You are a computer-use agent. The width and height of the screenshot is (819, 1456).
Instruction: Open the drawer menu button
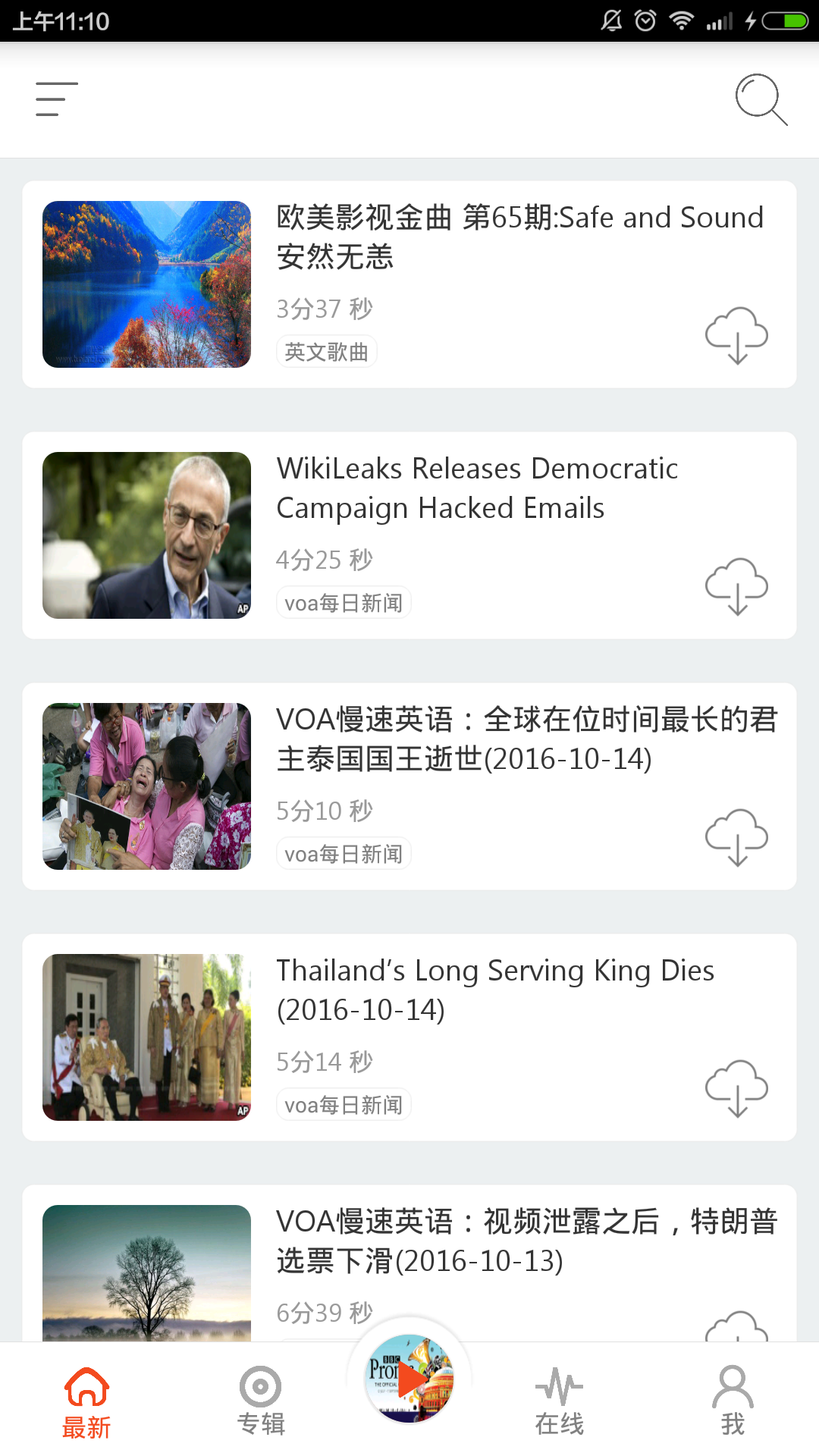tap(57, 99)
